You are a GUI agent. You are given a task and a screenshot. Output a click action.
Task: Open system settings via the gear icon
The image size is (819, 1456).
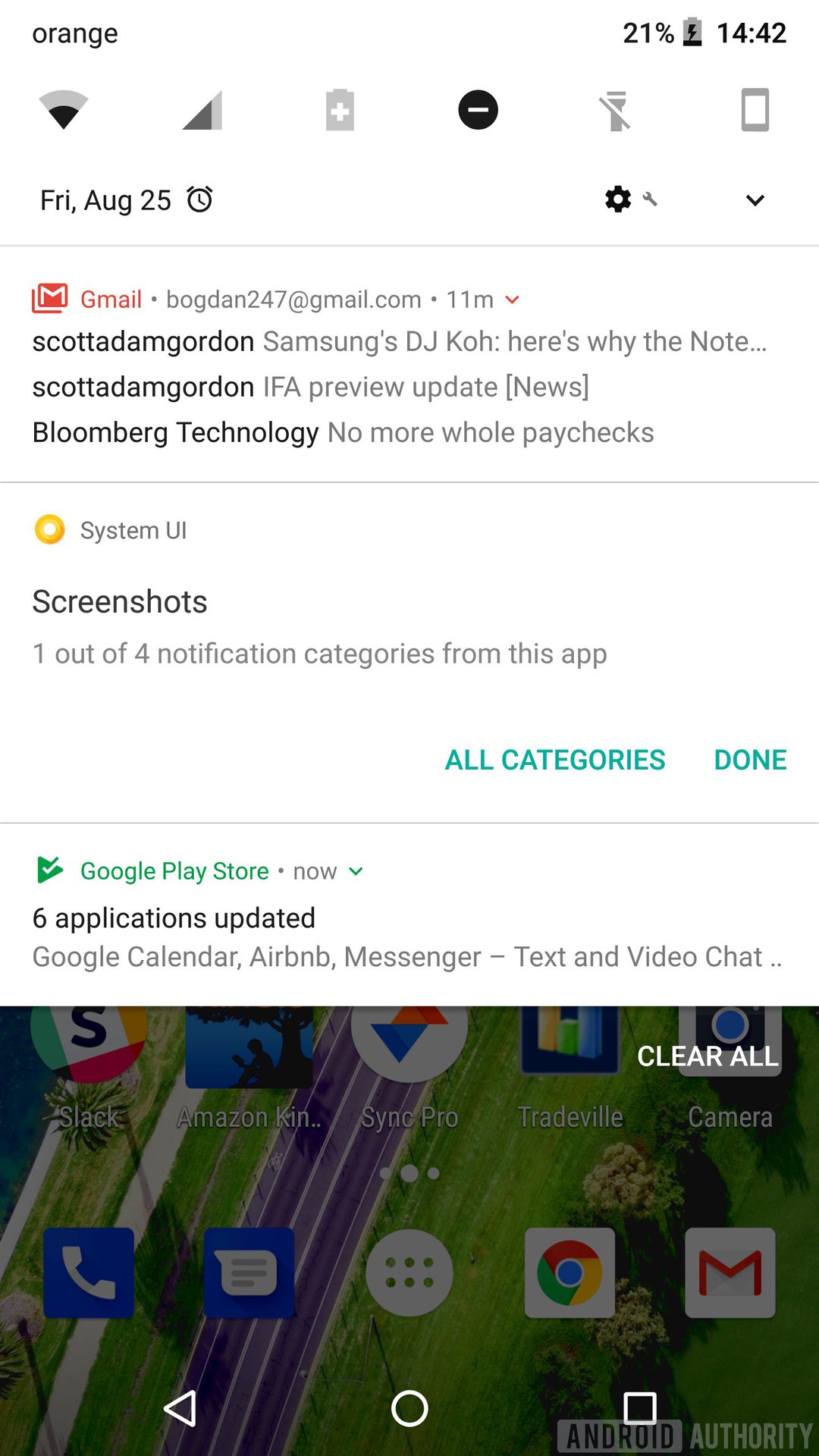(x=618, y=199)
